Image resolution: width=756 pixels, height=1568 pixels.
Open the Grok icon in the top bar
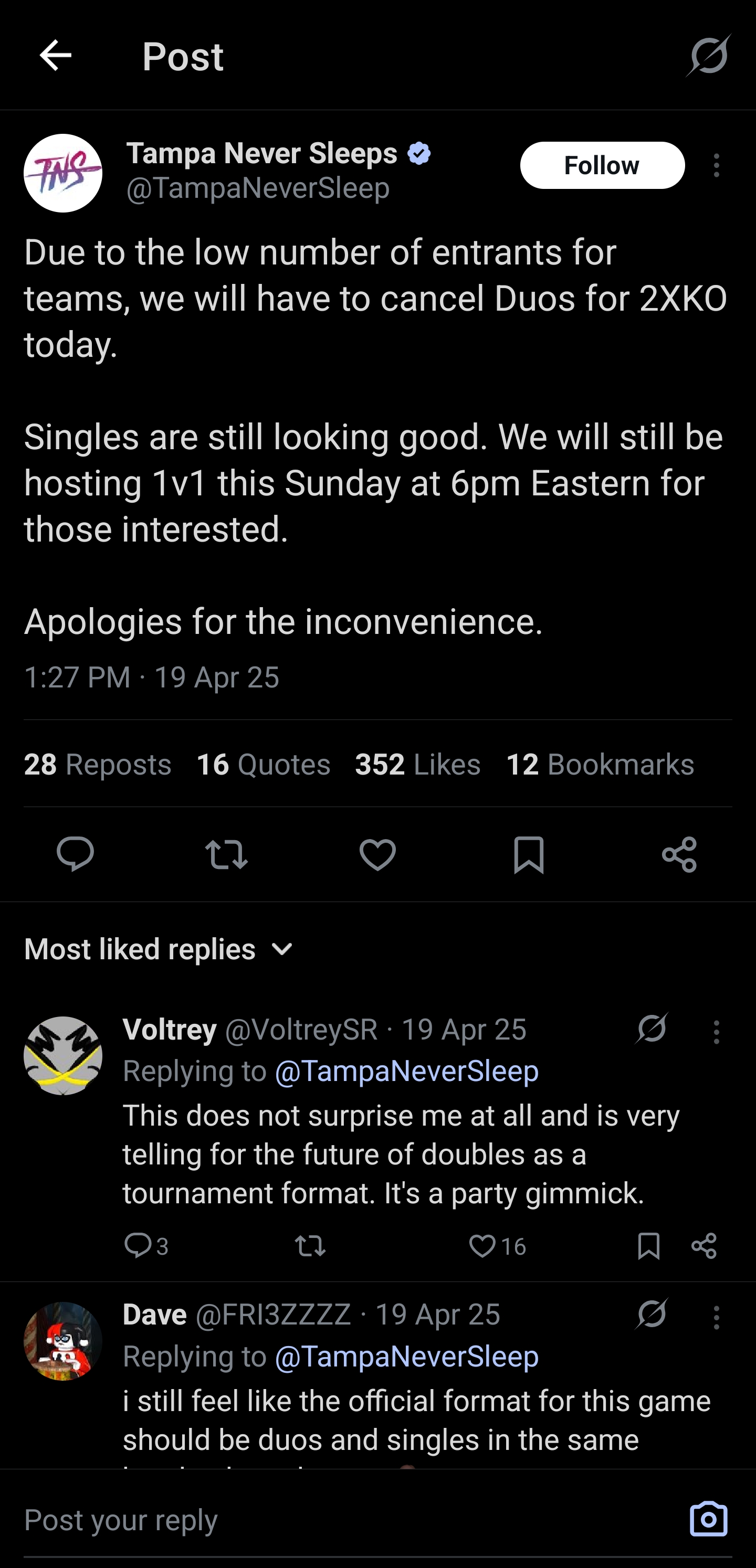pos(708,56)
